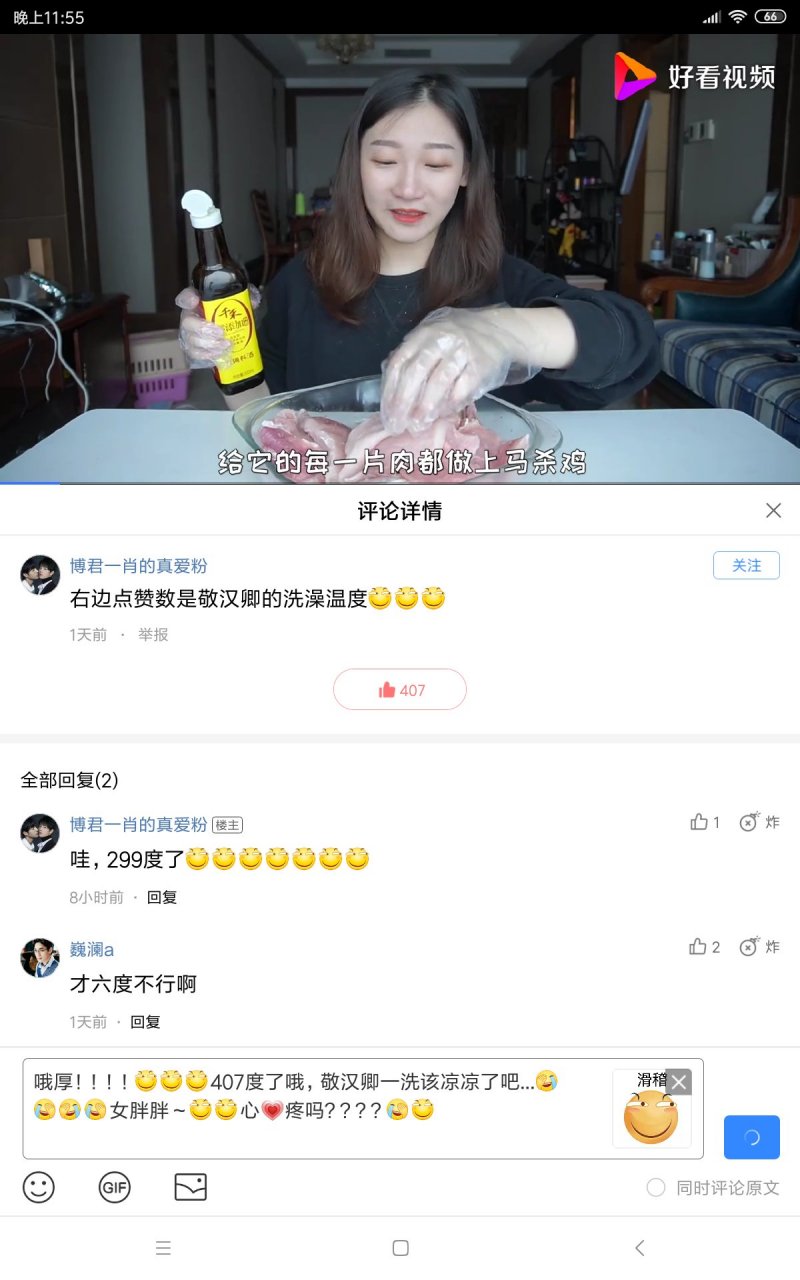Like 巍澜a's reply with the thumbs-up icon
The width and height of the screenshot is (800, 1280).
[700, 946]
